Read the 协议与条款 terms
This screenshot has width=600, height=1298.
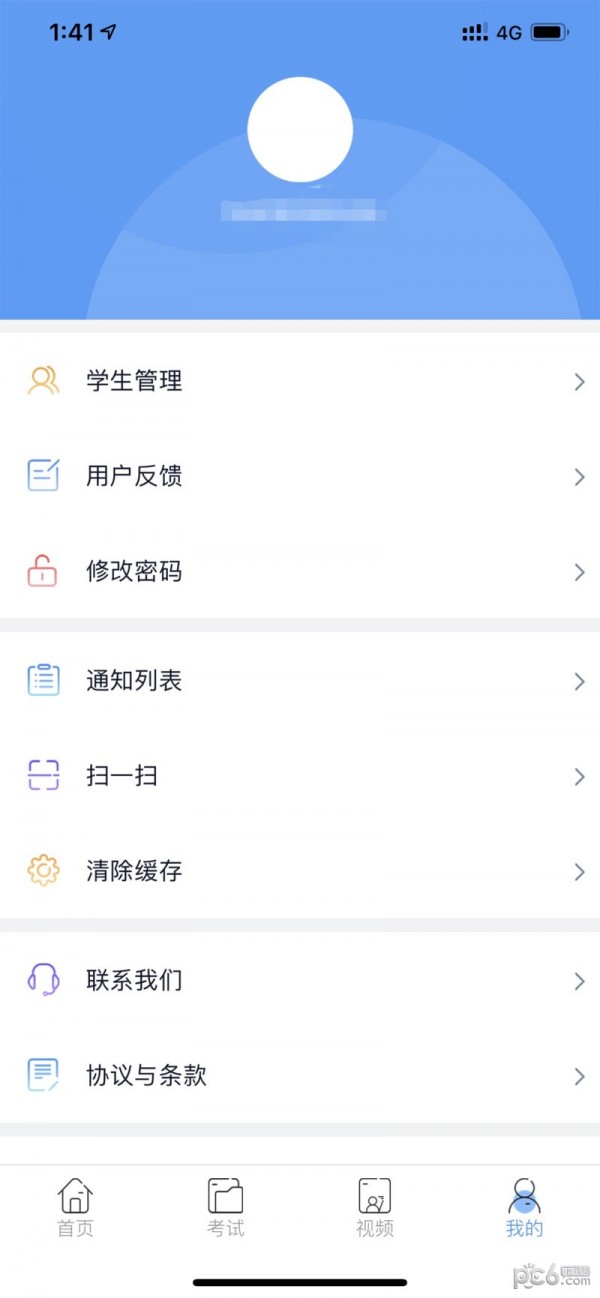click(x=300, y=1075)
